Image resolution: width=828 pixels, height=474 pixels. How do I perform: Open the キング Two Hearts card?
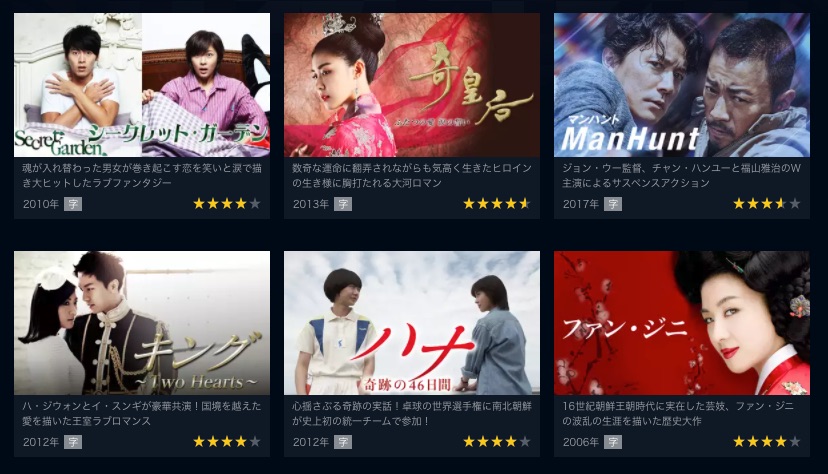[142, 323]
